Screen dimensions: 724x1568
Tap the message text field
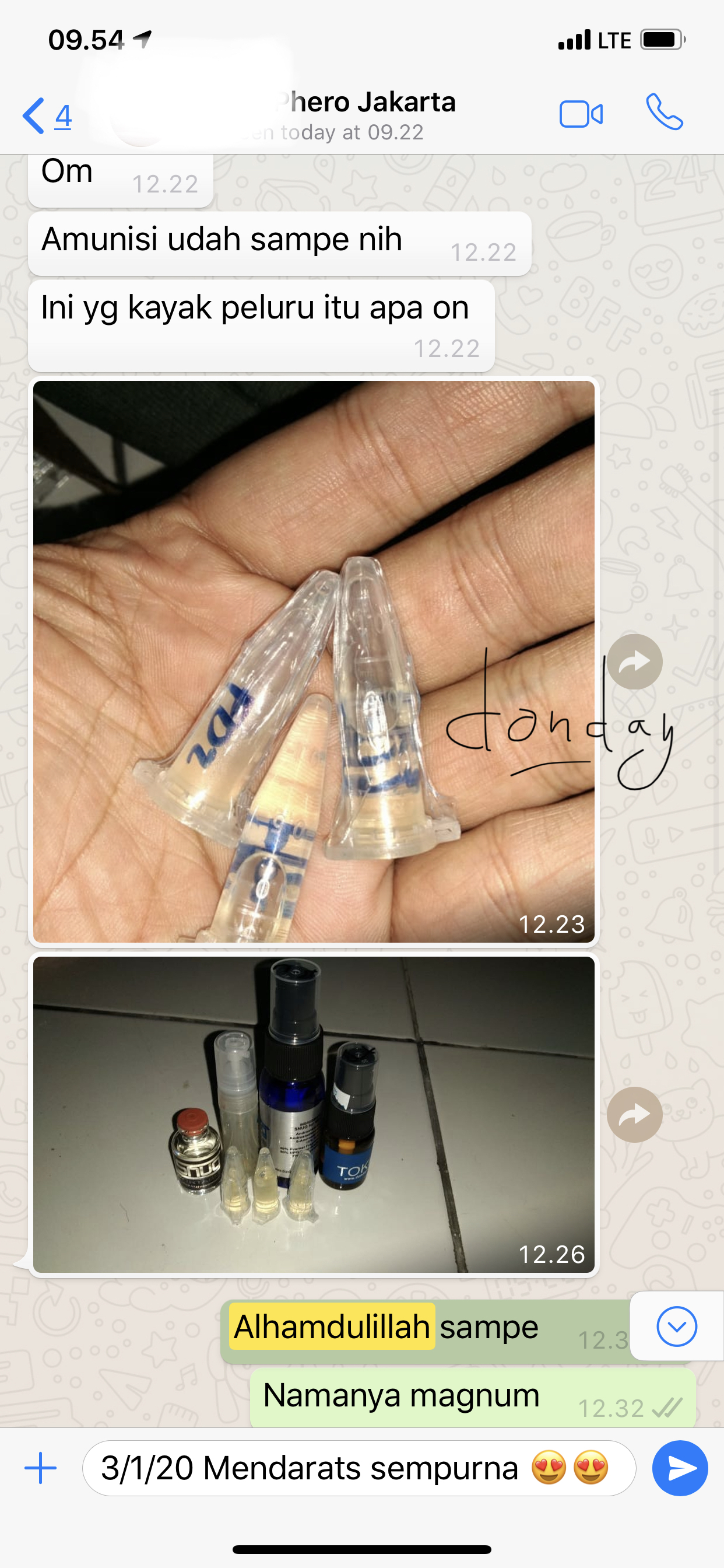(x=359, y=1468)
